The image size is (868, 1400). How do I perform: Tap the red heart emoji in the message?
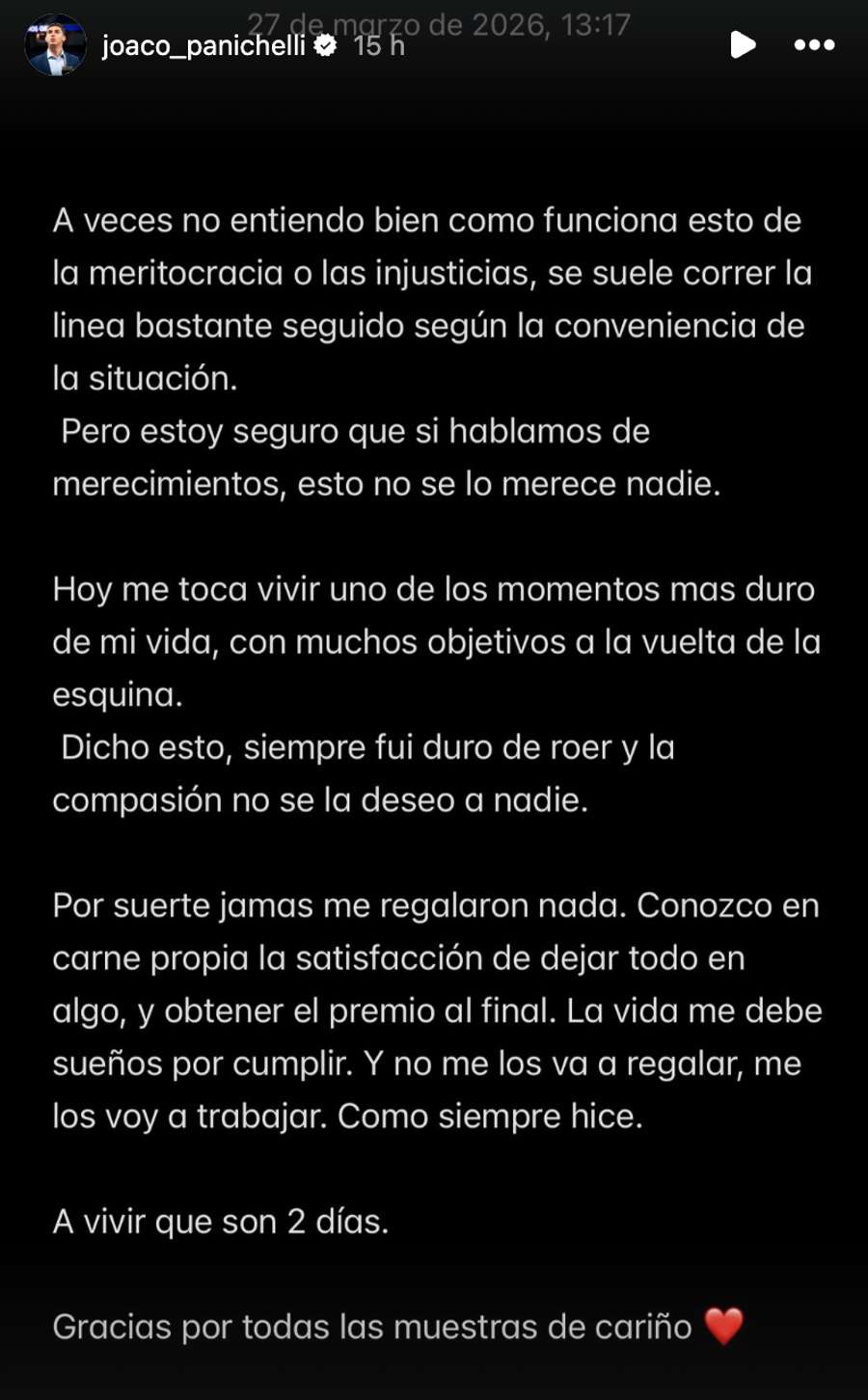point(724,1325)
